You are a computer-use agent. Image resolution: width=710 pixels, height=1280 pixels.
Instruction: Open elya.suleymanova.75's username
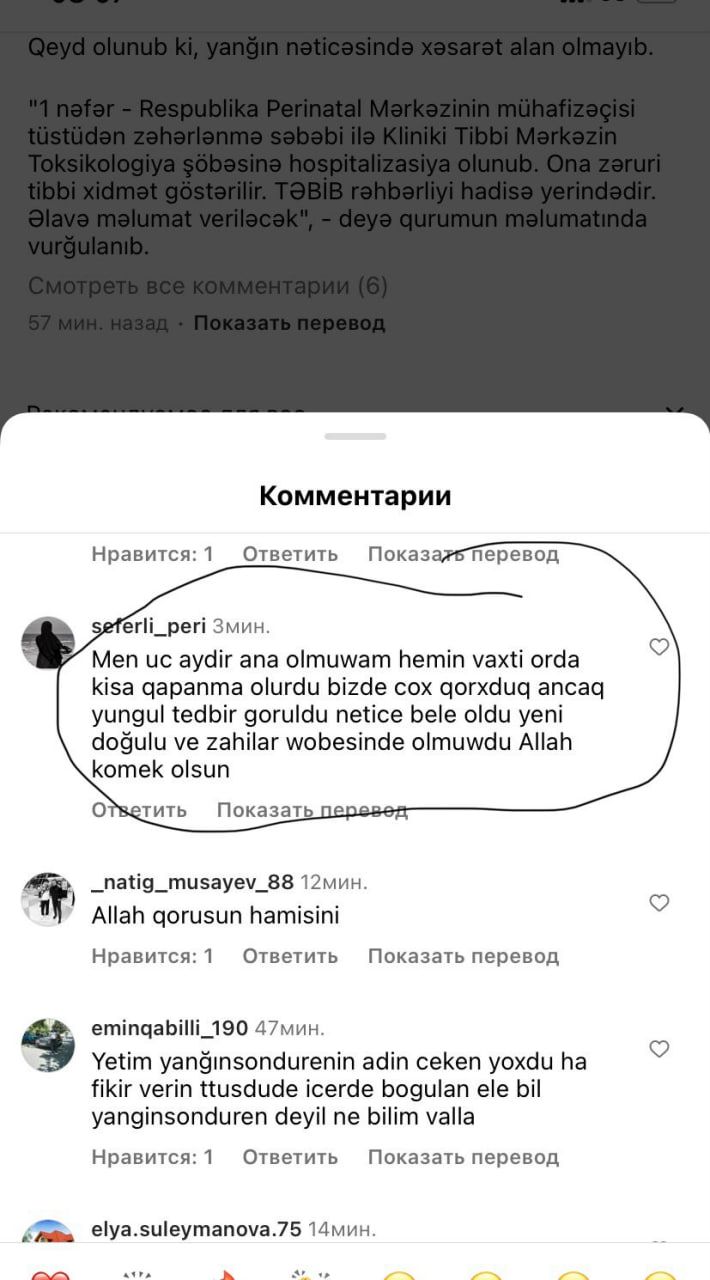tap(196, 1230)
